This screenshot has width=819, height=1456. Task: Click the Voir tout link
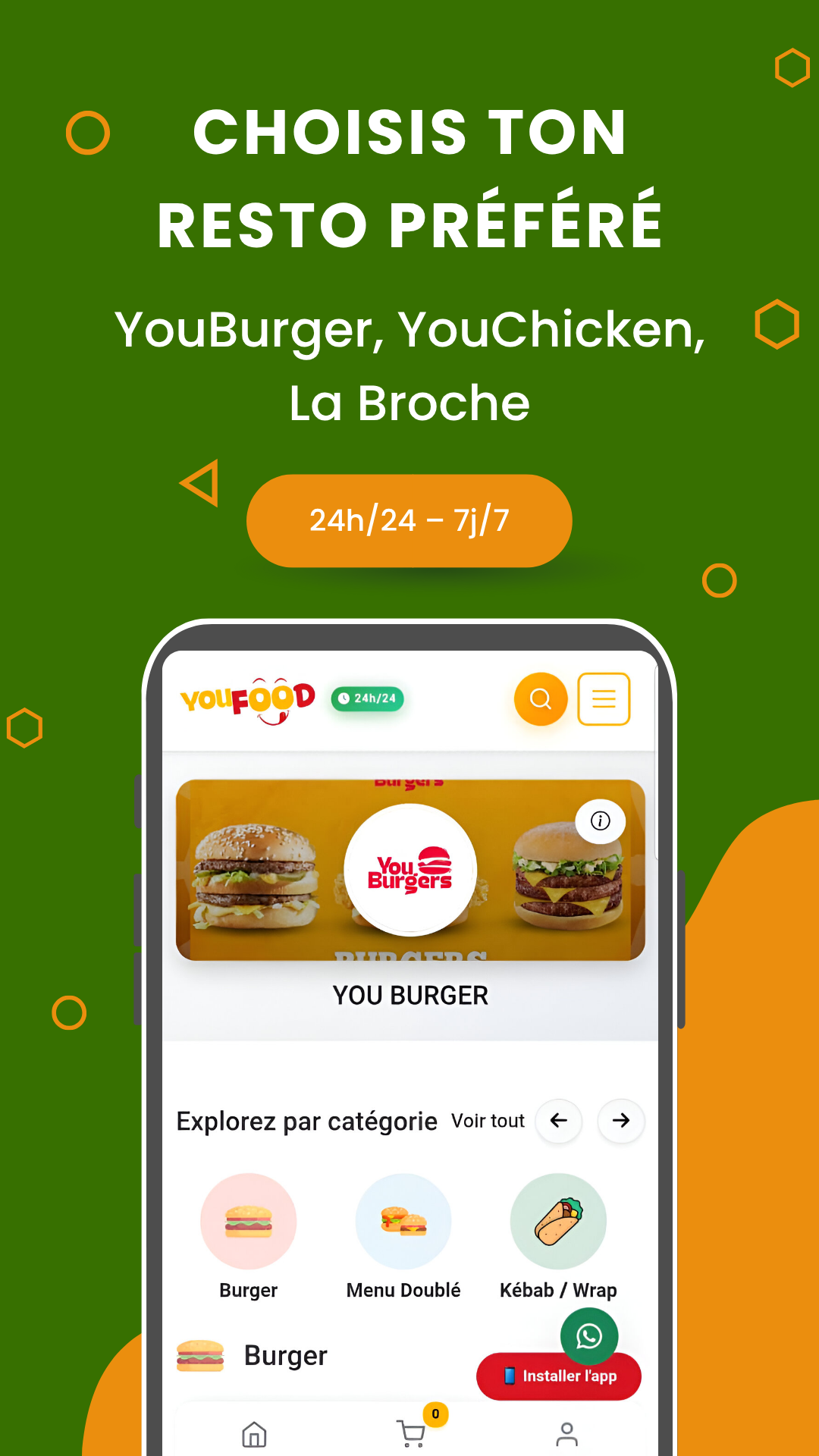[488, 1121]
